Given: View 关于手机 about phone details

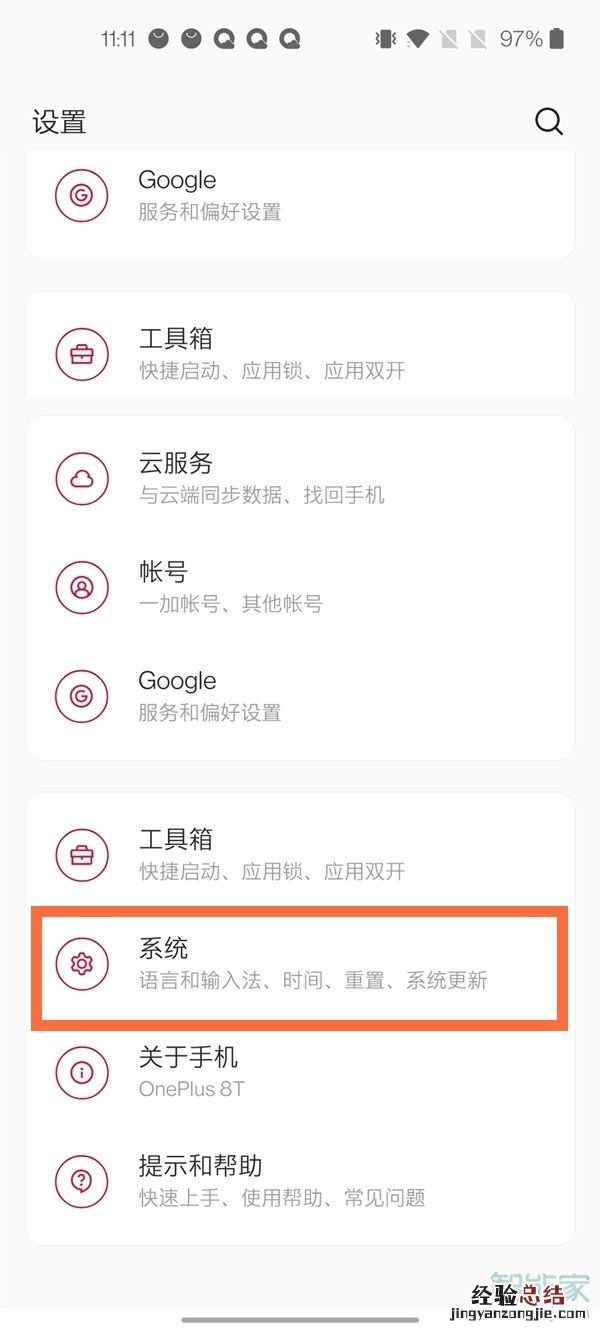Looking at the screenshot, I should (x=300, y=1072).
